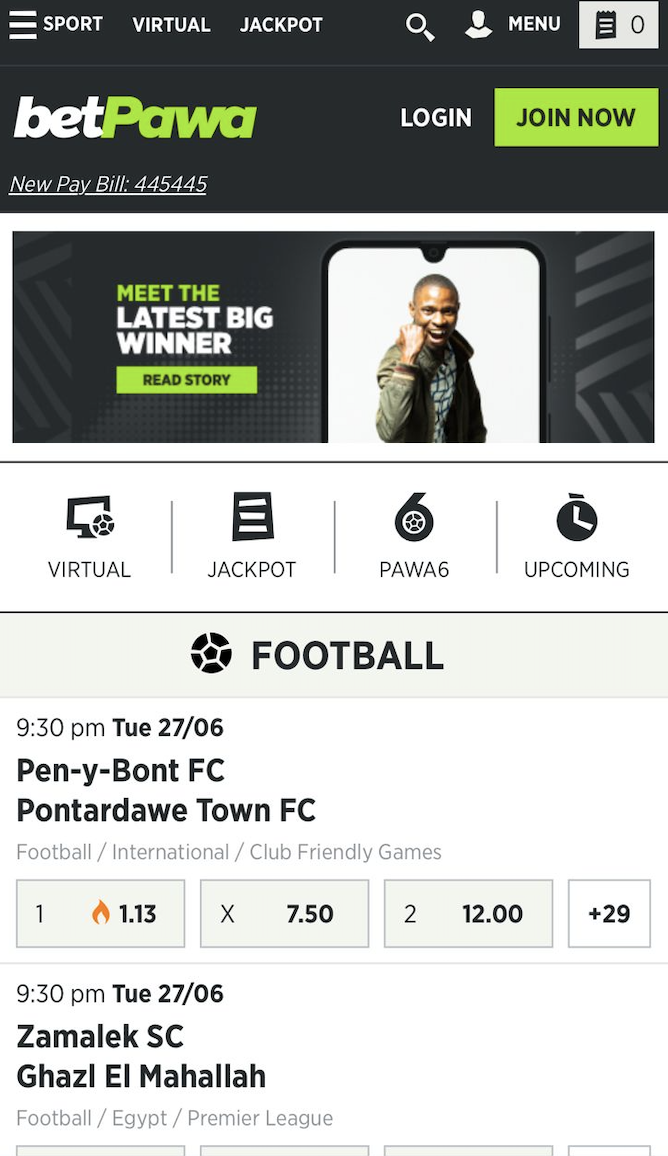Pick home win at odds 1.13

click(101, 913)
